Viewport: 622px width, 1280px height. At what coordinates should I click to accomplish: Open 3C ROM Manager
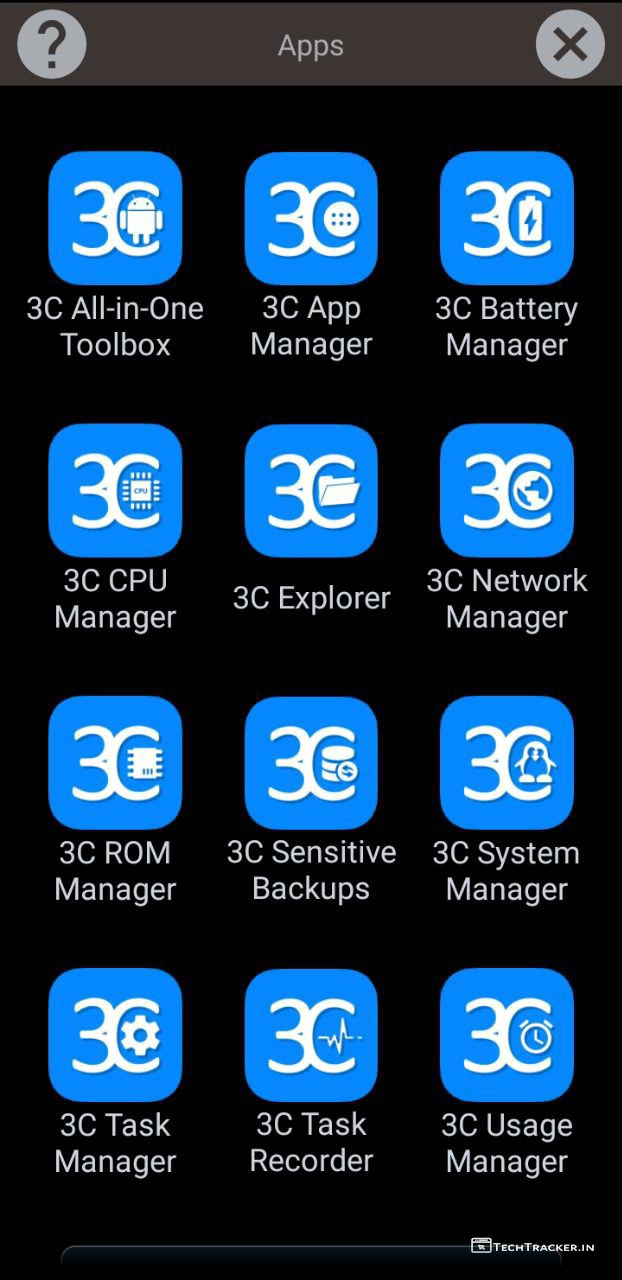tap(115, 762)
